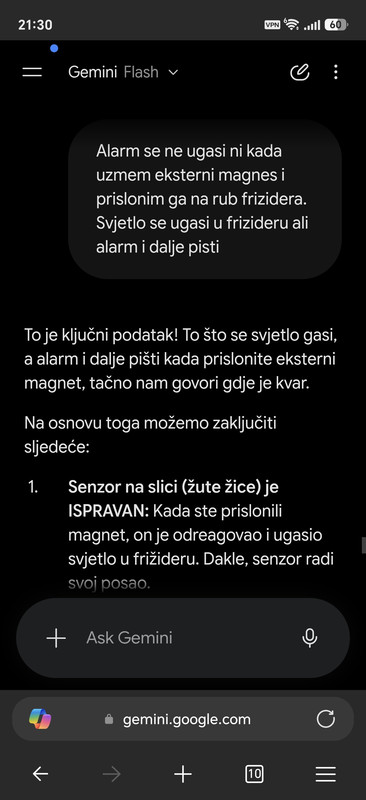The width and height of the screenshot is (366, 800).
Task: View the 10 open tabs
Action: coord(254,774)
